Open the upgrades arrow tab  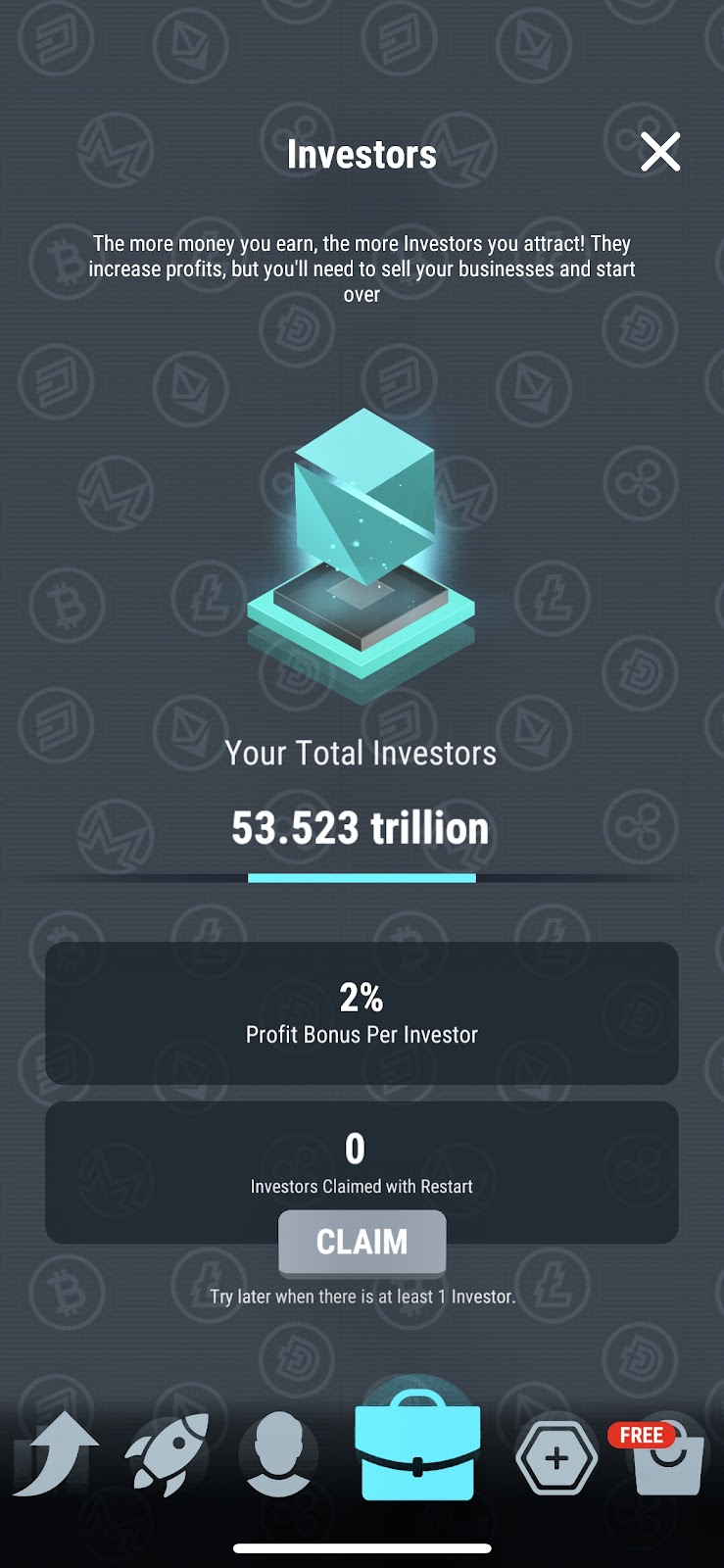[x=55, y=1454]
